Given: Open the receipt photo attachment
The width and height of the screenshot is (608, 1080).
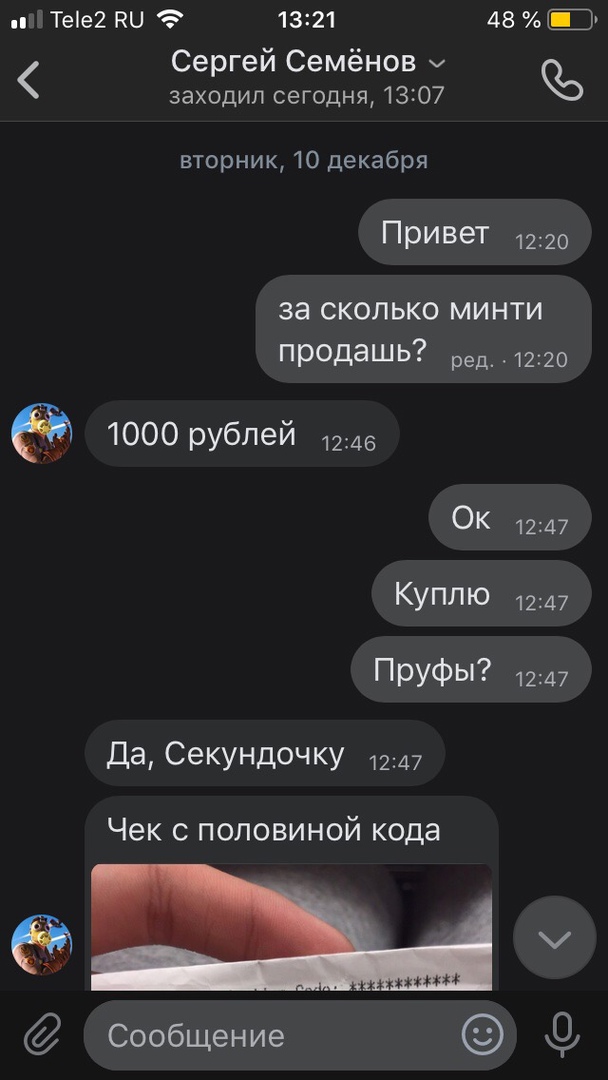Looking at the screenshot, I should click(x=291, y=926).
